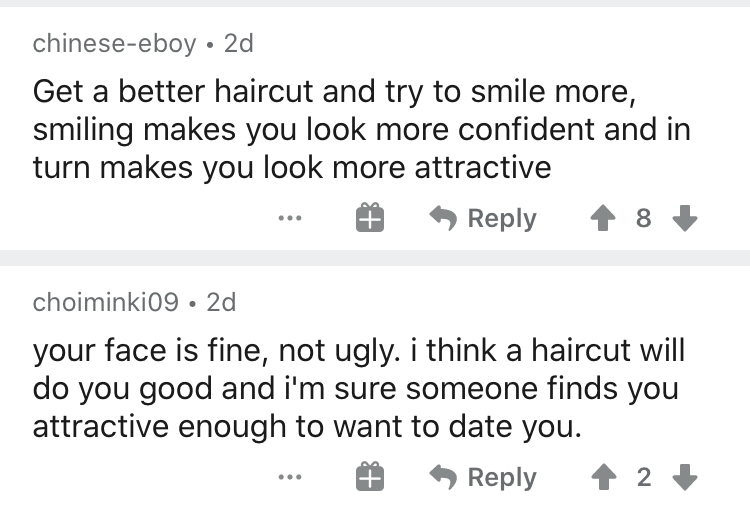Open chinese-eboy's profile
The image size is (750, 506).
click(114, 43)
